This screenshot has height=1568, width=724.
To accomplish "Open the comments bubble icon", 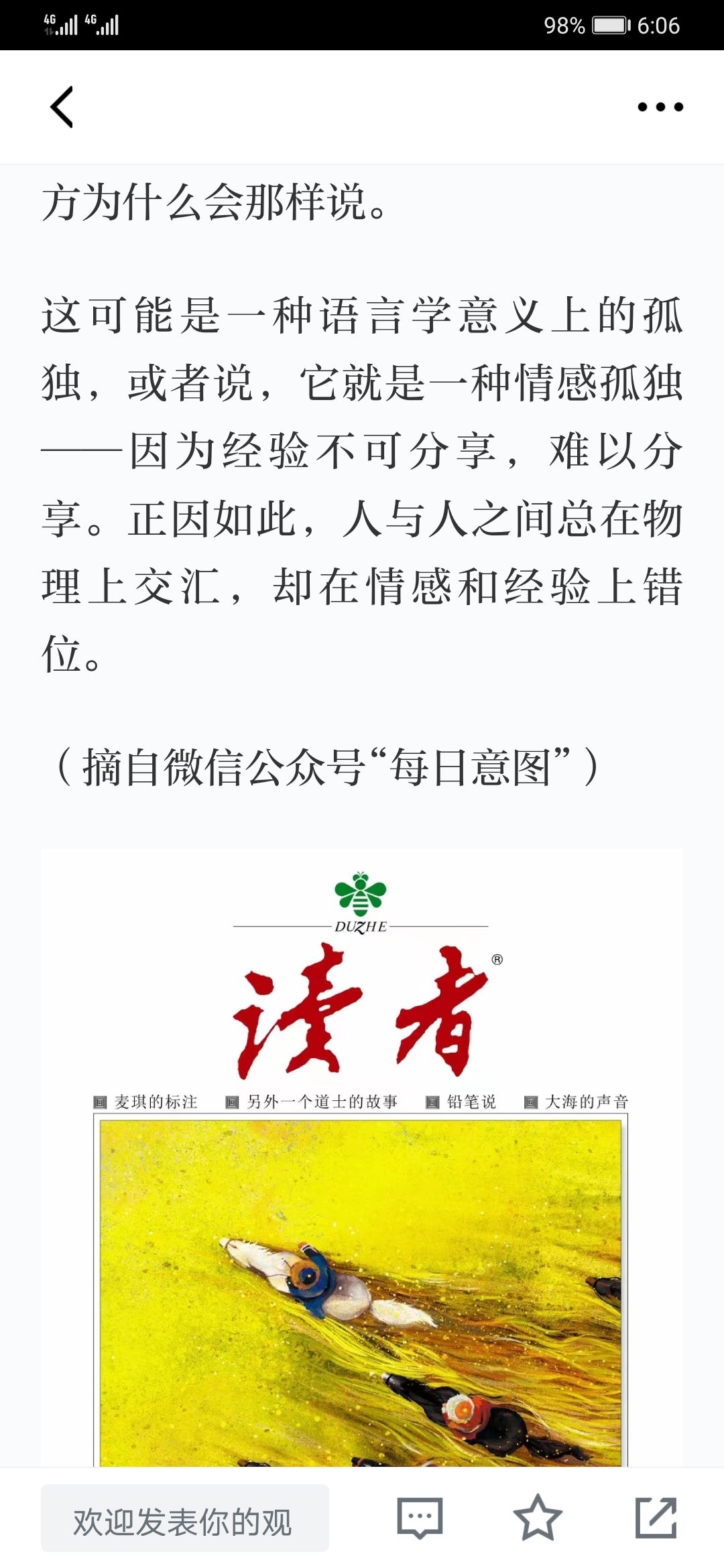I will (x=420, y=1518).
